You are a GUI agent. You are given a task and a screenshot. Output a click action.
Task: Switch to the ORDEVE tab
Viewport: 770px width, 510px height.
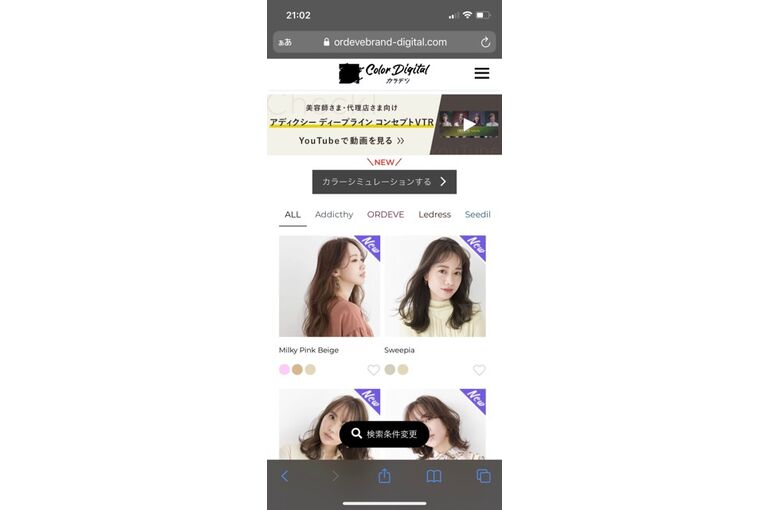[385, 214]
